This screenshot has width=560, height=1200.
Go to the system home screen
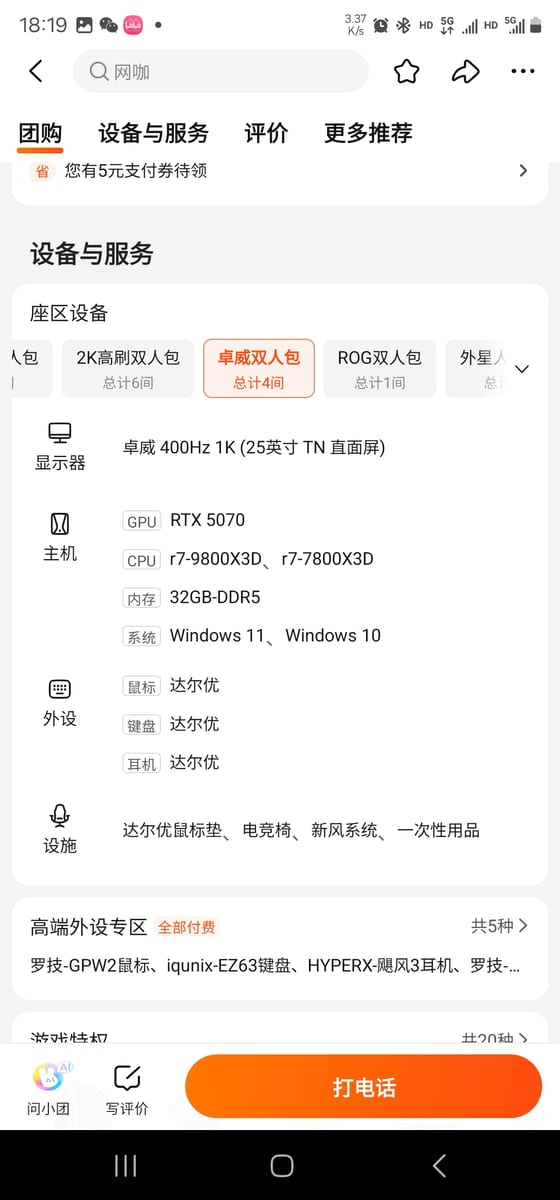(x=281, y=1165)
